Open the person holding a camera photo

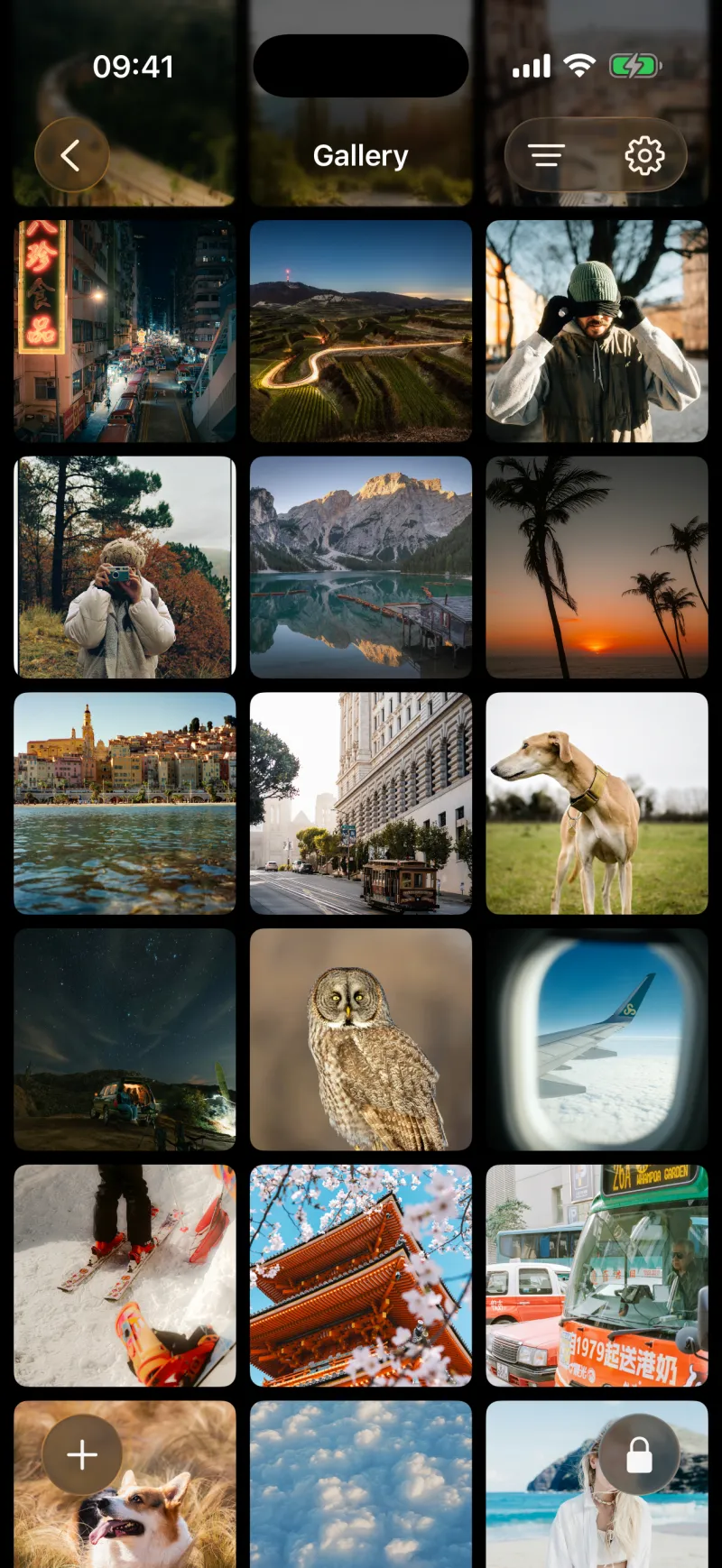point(125,567)
